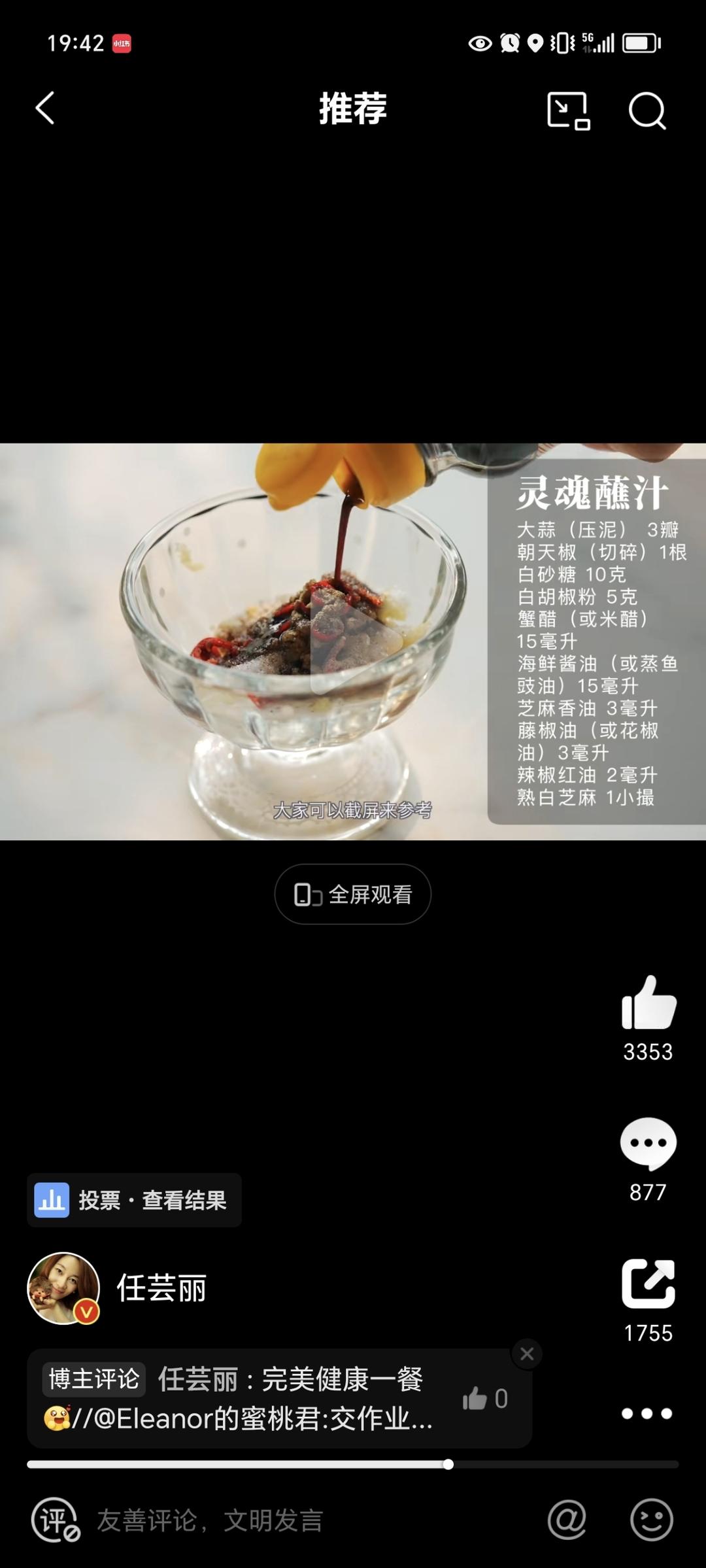The image size is (706, 1568).
Task: Go back with the top-left arrow
Action: (x=44, y=108)
